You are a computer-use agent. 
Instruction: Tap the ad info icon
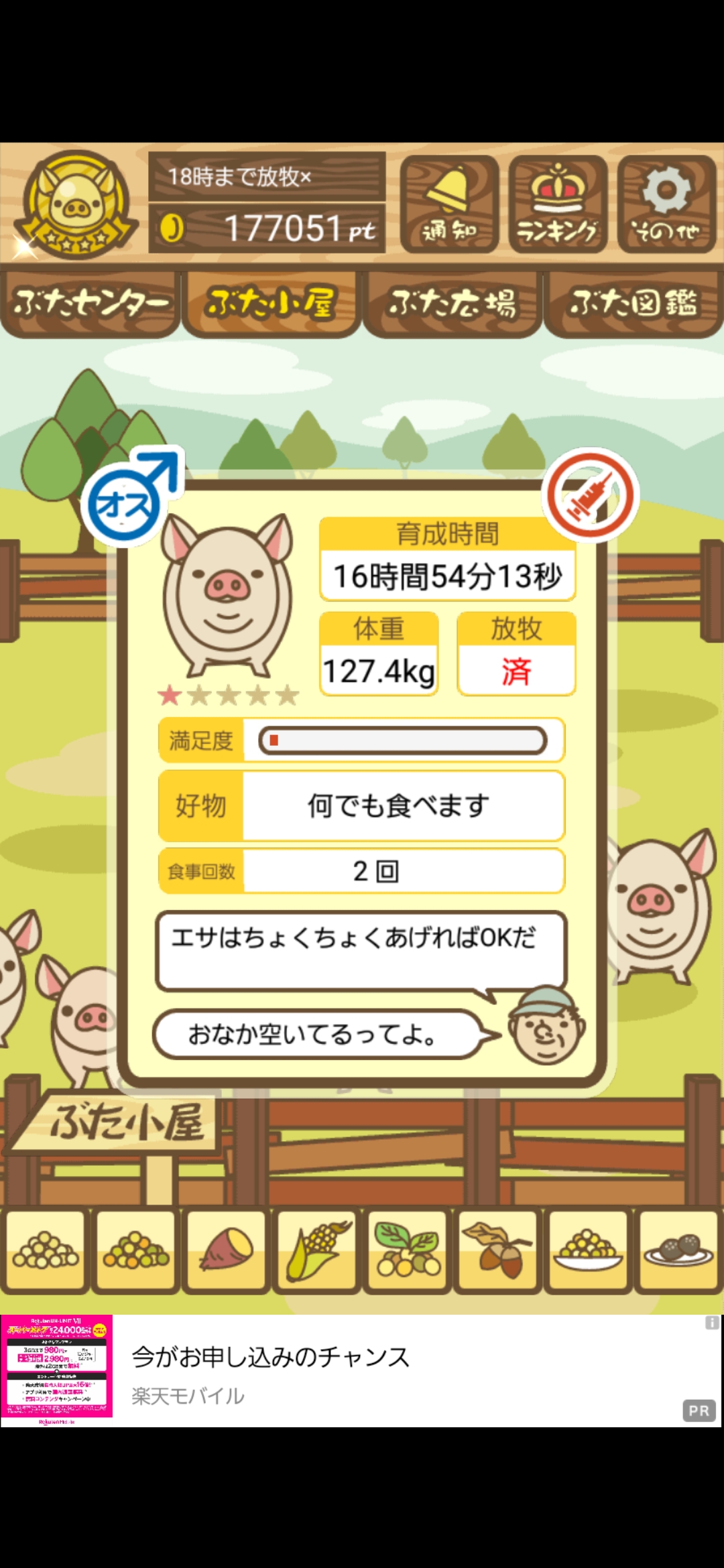pyautogui.click(x=711, y=1323)
